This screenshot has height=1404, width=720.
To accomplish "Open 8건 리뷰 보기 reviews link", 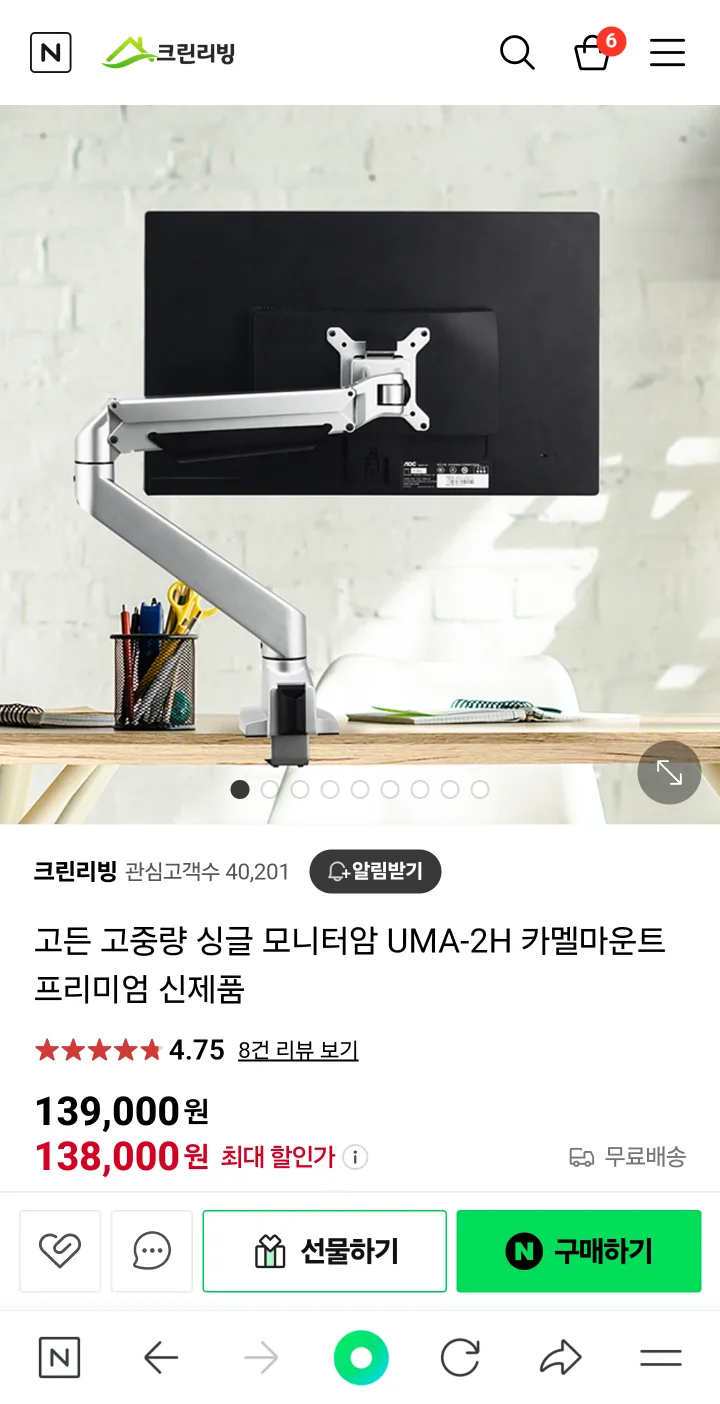I will click(298, 1050).
